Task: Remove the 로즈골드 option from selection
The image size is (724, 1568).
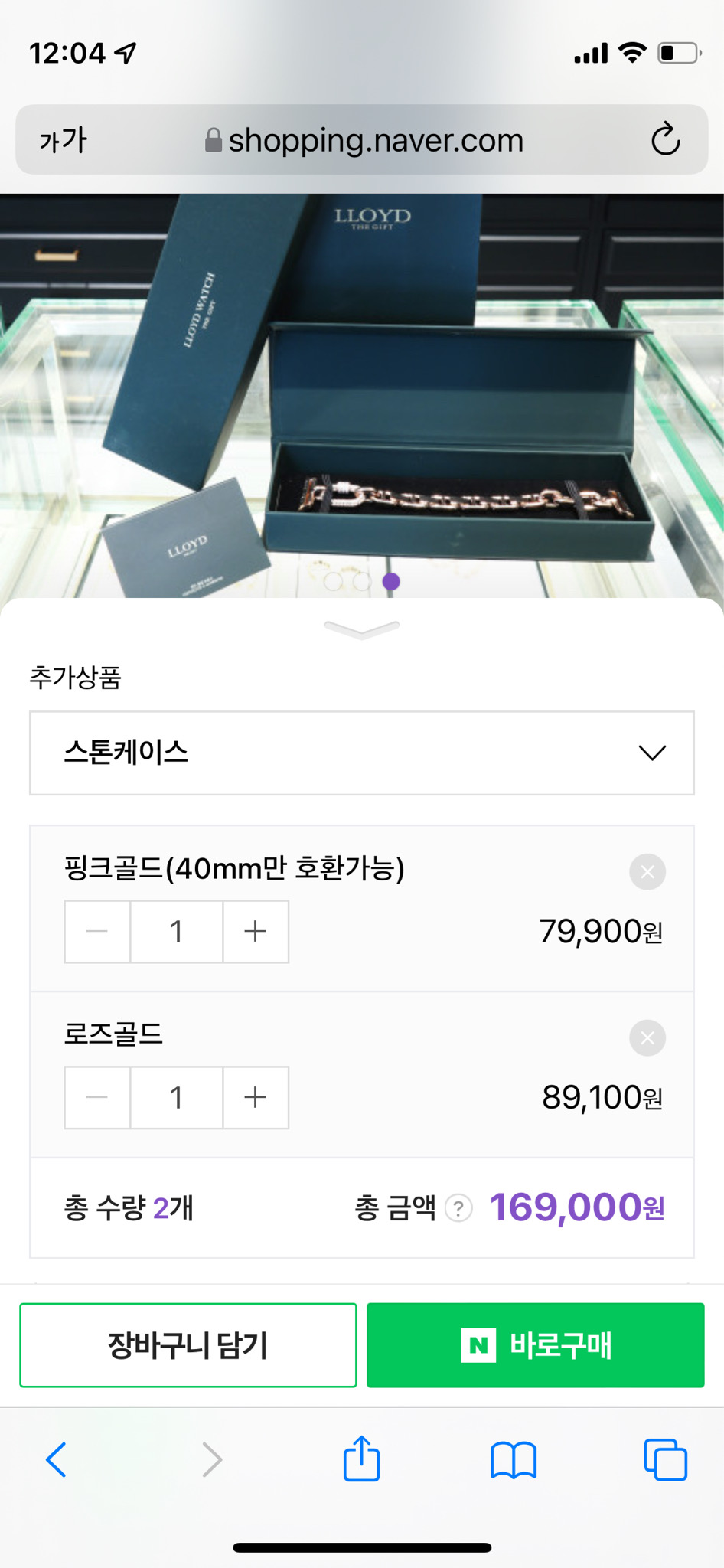Action: click(x=647, y=1037)
